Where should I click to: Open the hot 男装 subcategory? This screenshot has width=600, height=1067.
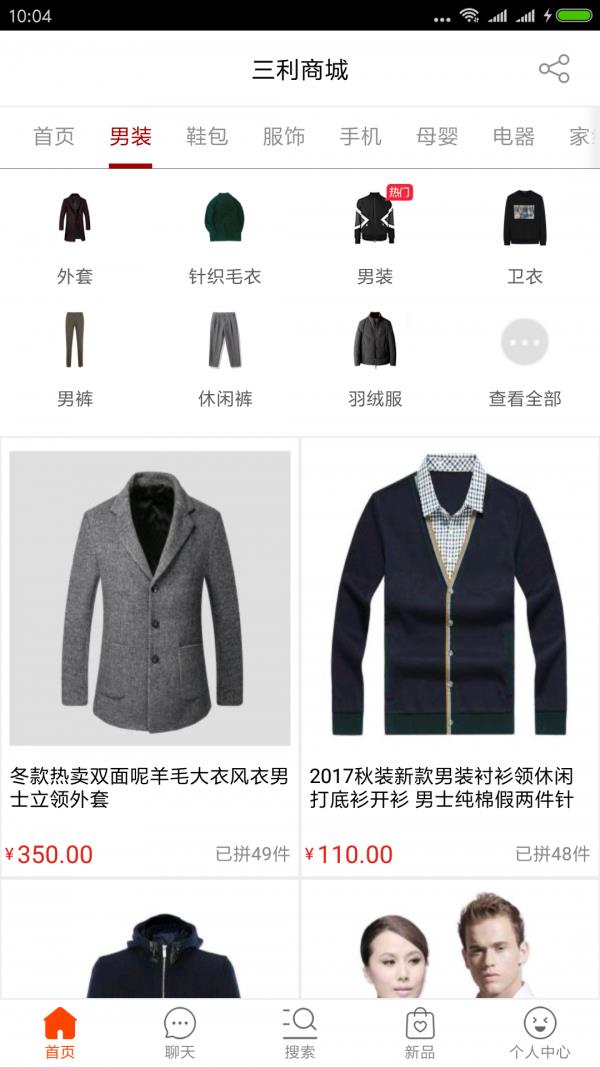point(375,235)
